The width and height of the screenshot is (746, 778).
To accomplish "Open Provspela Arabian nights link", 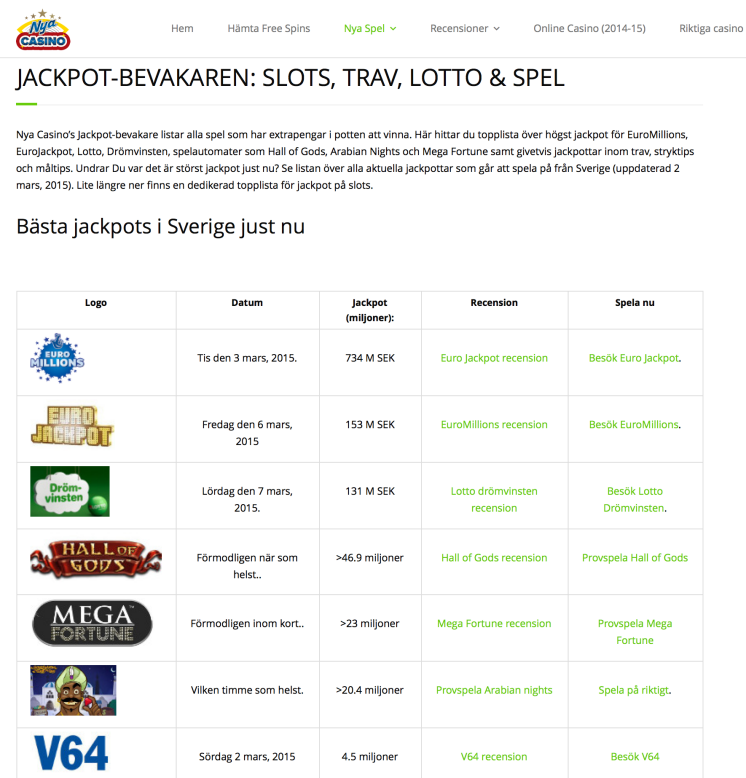I will coord(494,690).
